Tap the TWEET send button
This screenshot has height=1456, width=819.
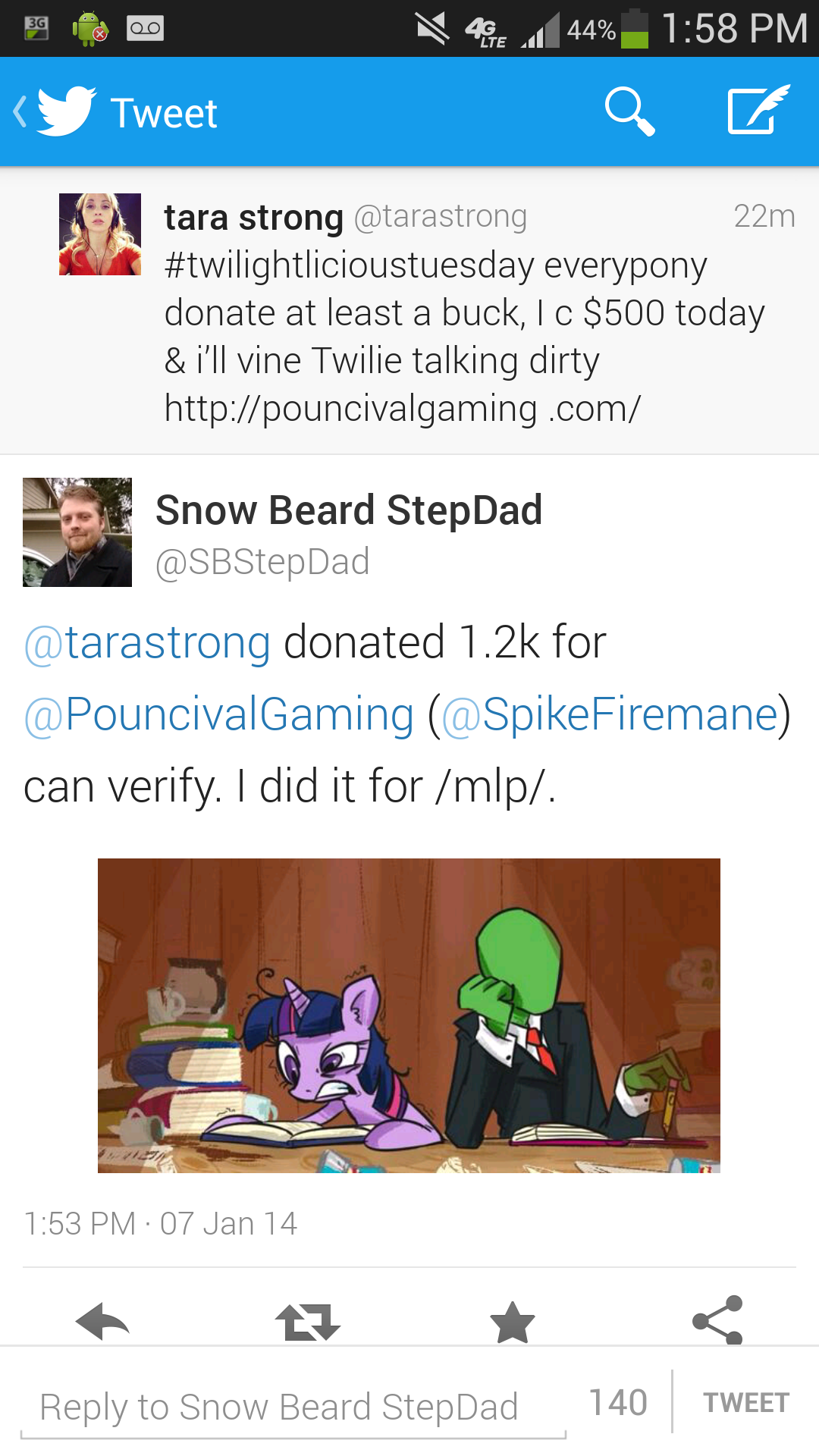click(746, 1403)
